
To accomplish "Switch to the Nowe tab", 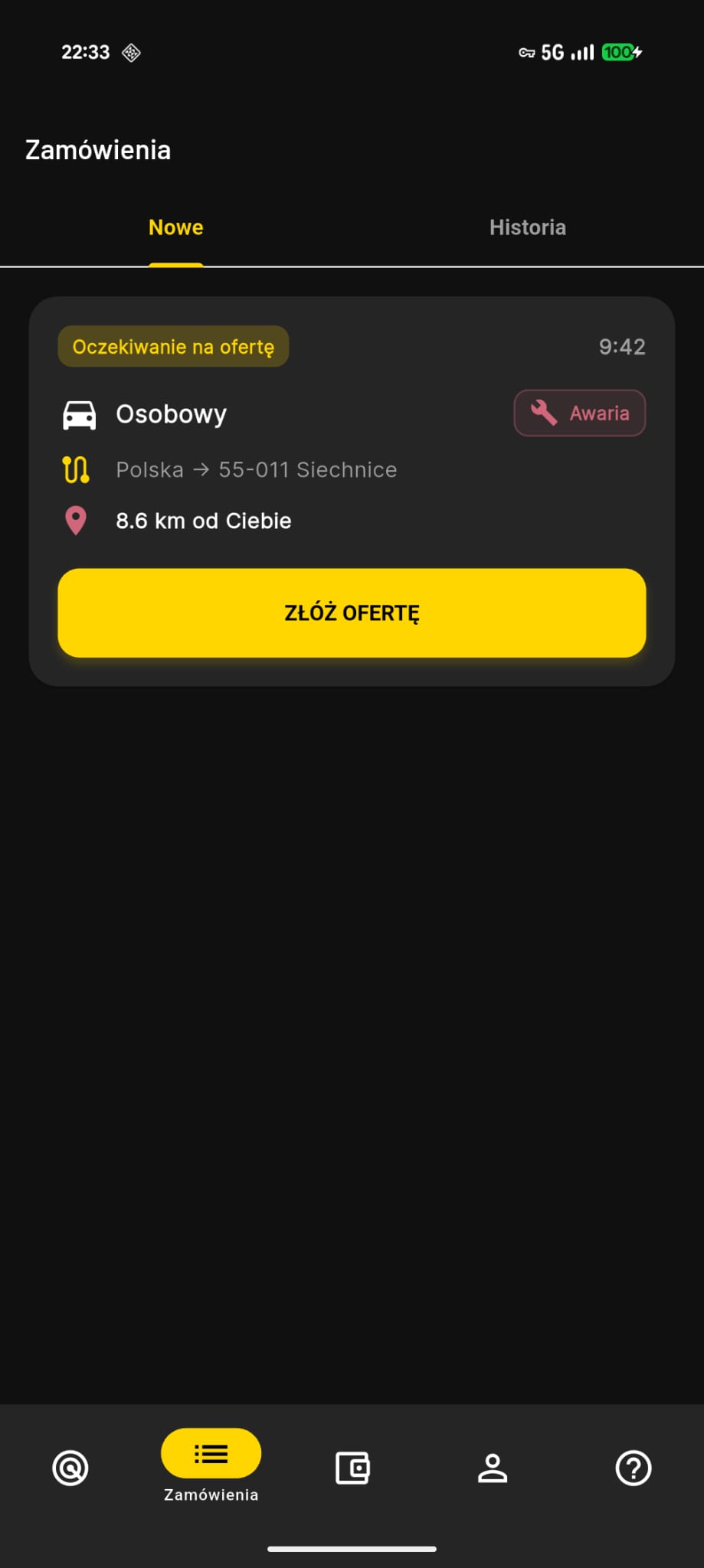I will pos(175,227).
